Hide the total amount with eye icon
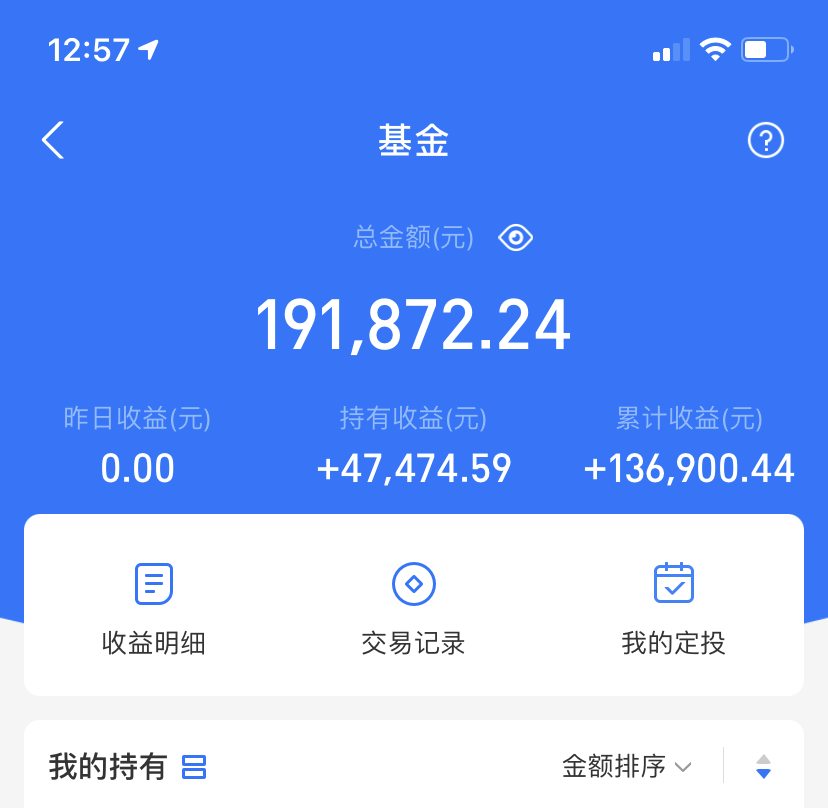The width and height of the screenshot is (828, 808). pos(515,238)
